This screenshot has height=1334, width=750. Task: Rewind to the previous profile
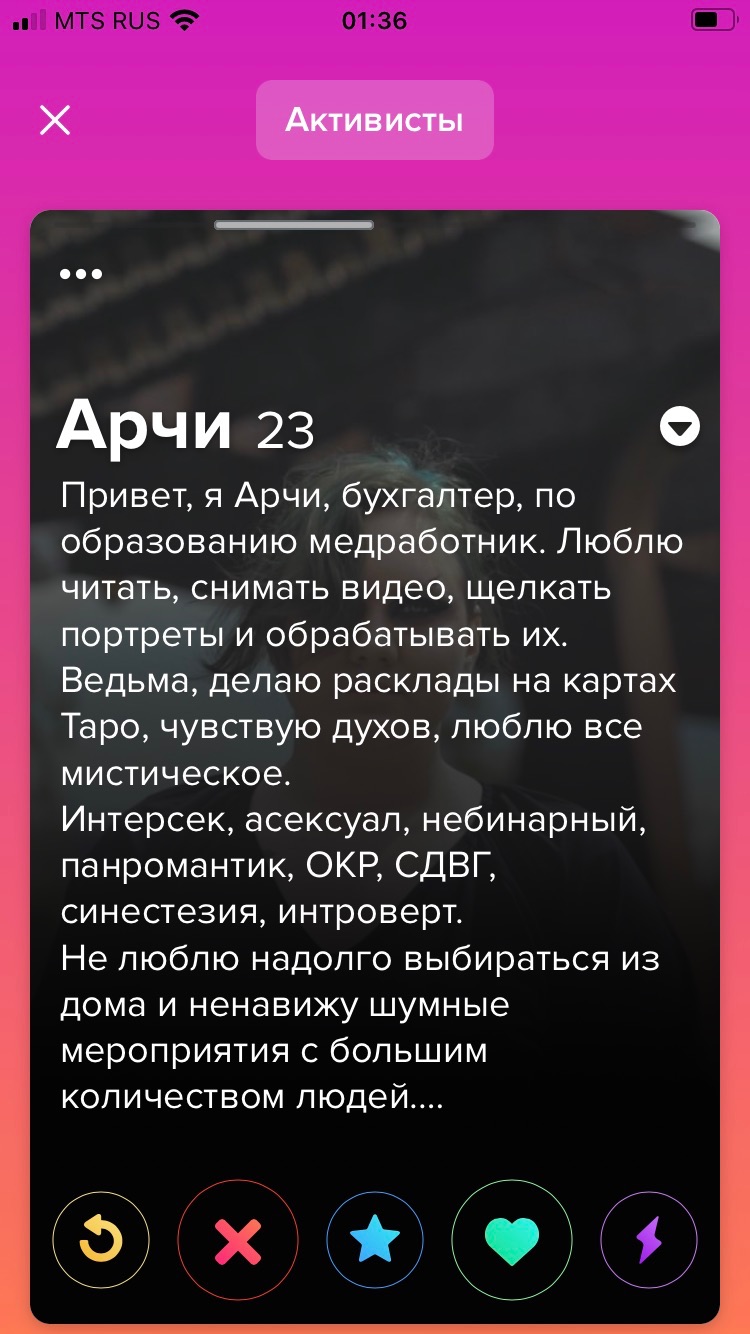[101, 1240]
